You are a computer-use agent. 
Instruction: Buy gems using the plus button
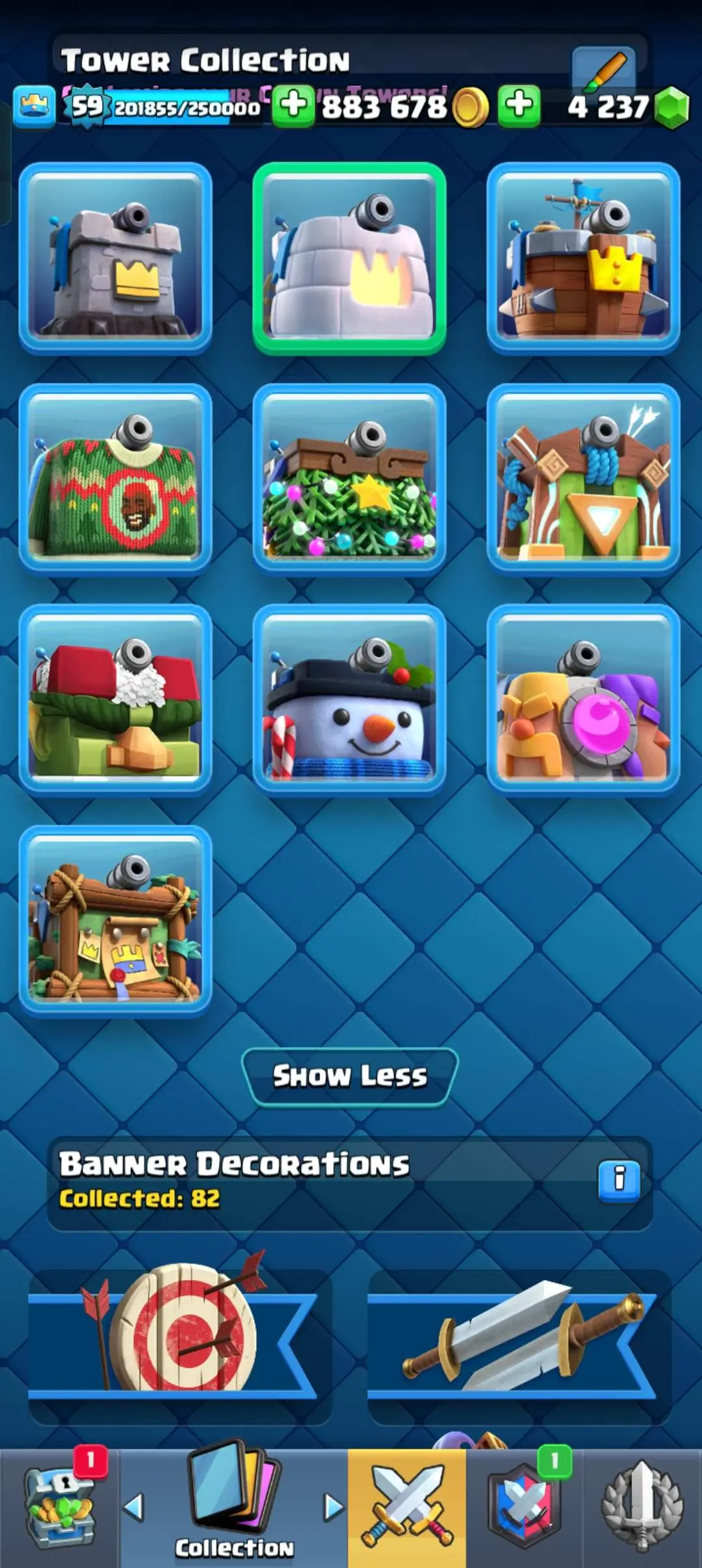tap(519, 105)
